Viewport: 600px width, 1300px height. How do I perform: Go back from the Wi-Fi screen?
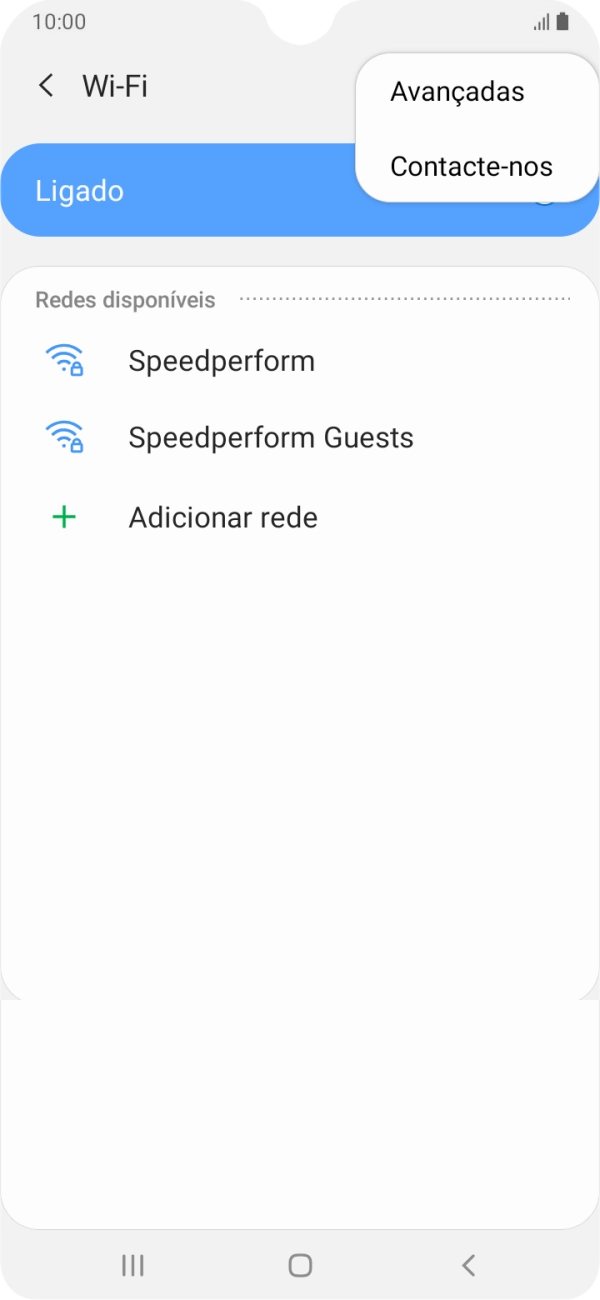(x=46, y=86)
